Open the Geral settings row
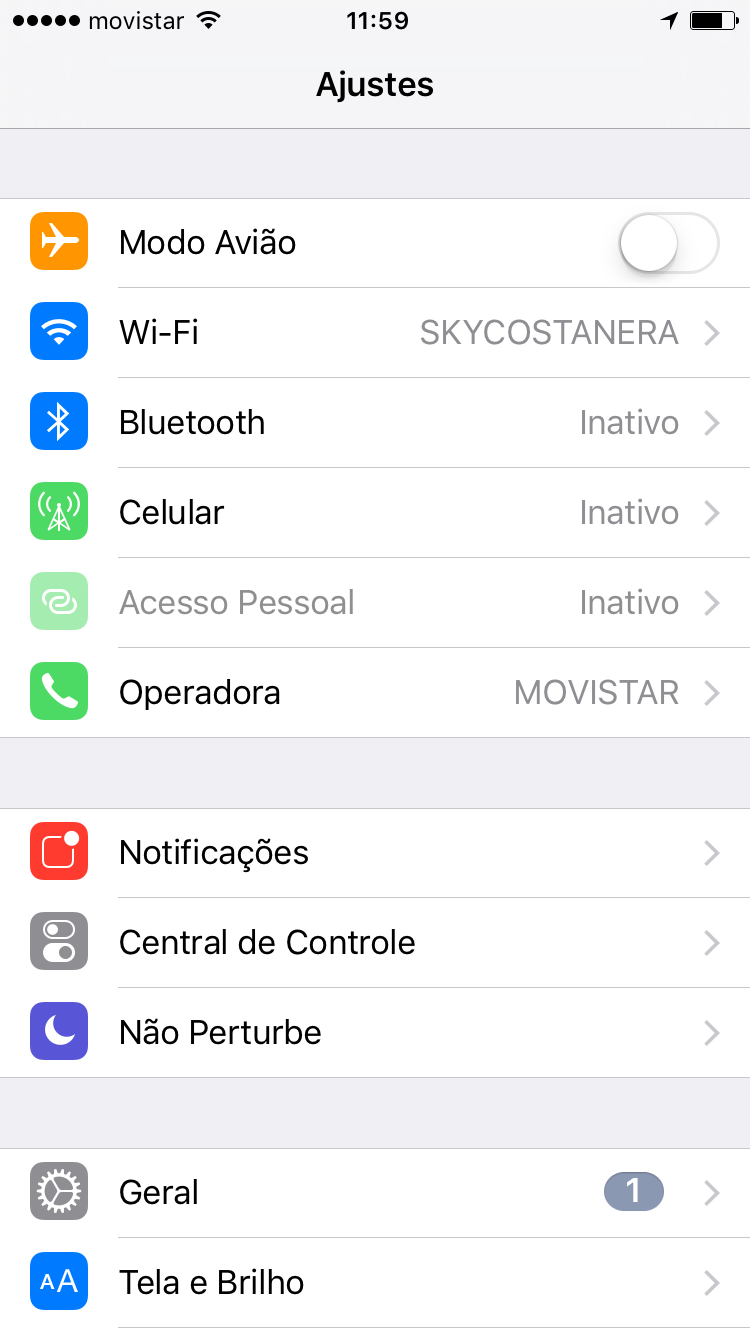This screenshot has height=1334, width=750. click(375, 1193)
